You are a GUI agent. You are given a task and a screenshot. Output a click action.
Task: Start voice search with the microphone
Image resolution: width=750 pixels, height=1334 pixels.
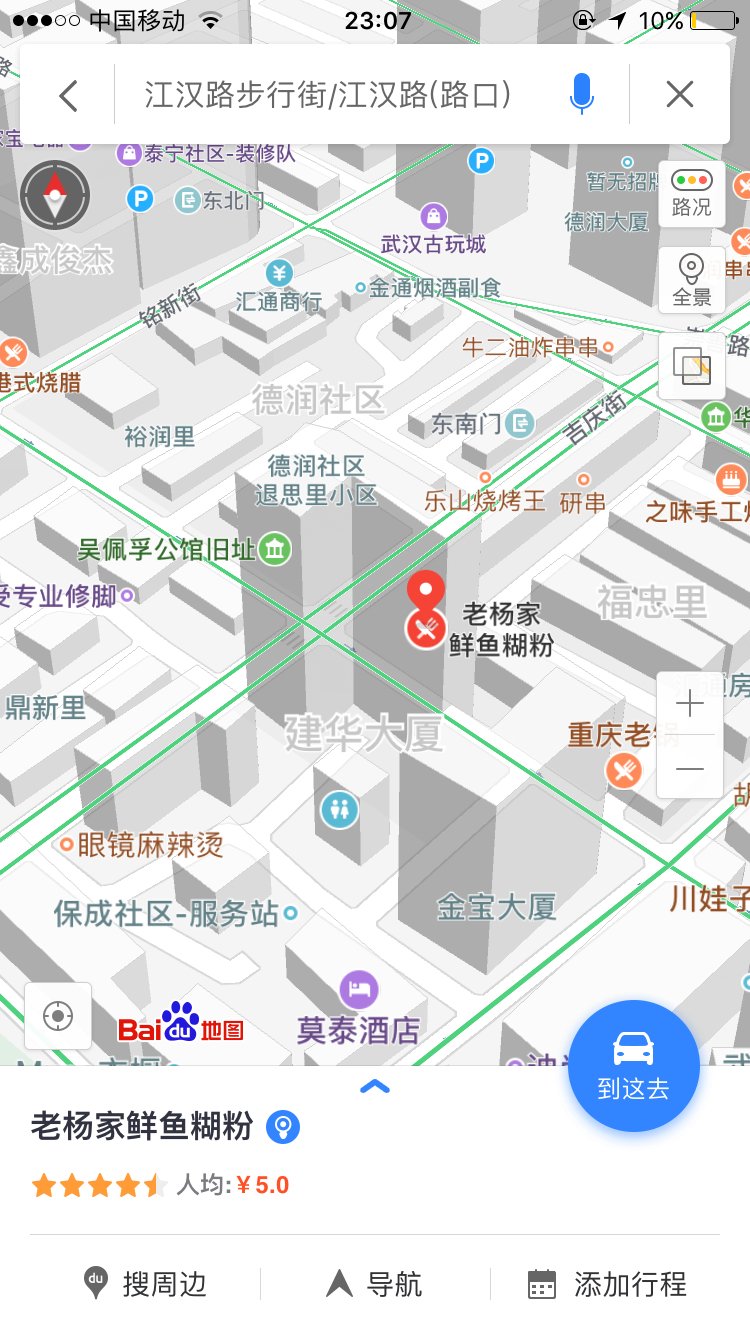point(581,95)
